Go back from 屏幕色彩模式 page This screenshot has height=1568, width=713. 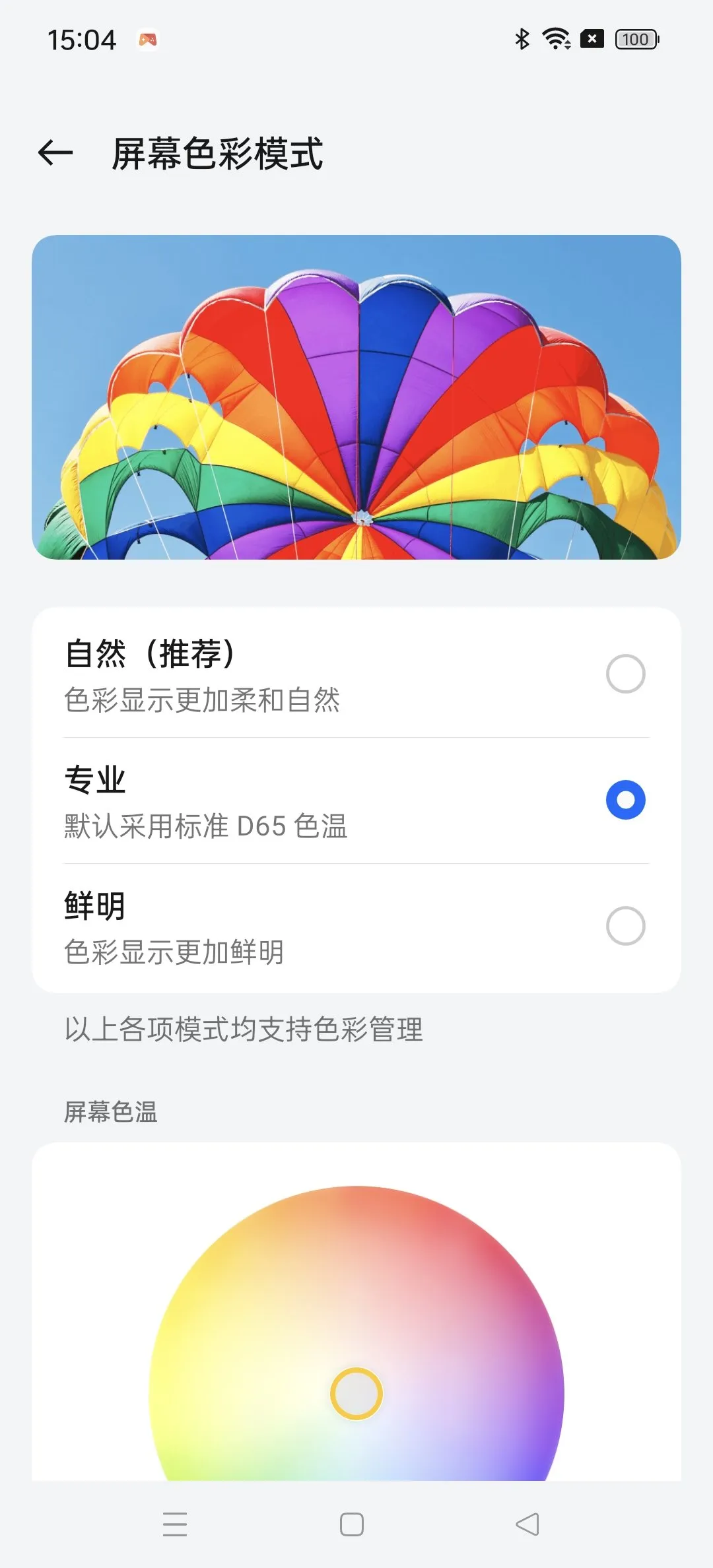tap(55, 153)
